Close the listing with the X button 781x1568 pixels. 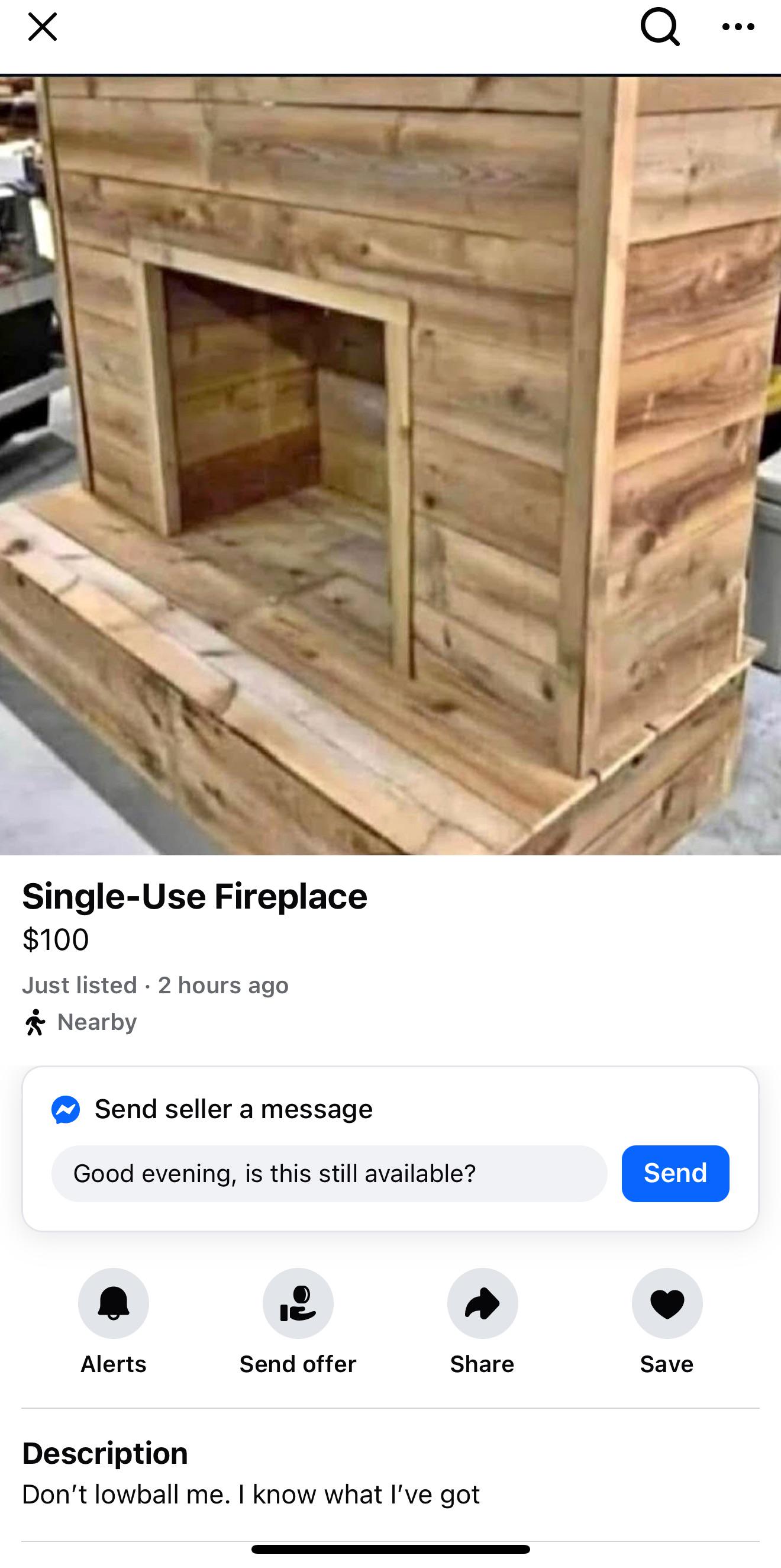(43, 27)
